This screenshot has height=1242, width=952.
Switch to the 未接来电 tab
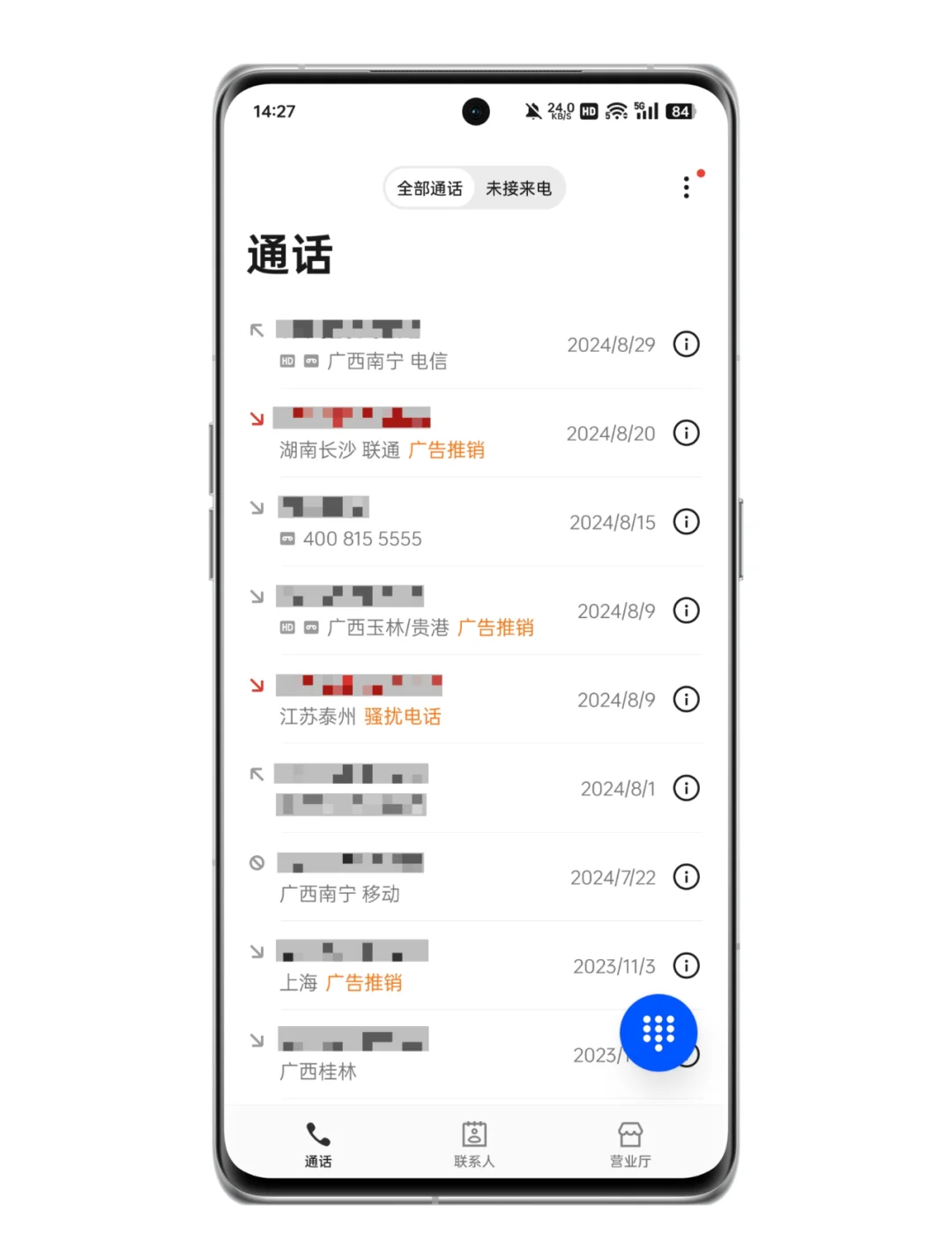[518, 189]
